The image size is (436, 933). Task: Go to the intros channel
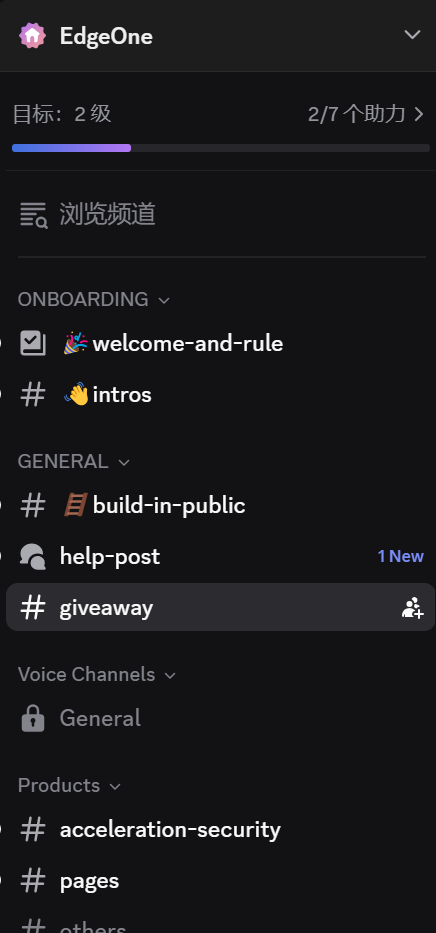(218, 395)
